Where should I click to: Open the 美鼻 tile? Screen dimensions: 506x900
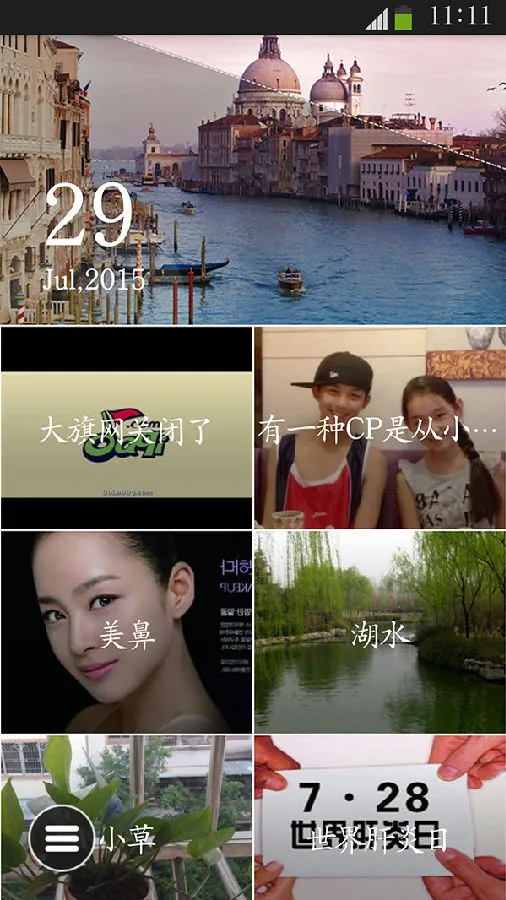(126, 632)
